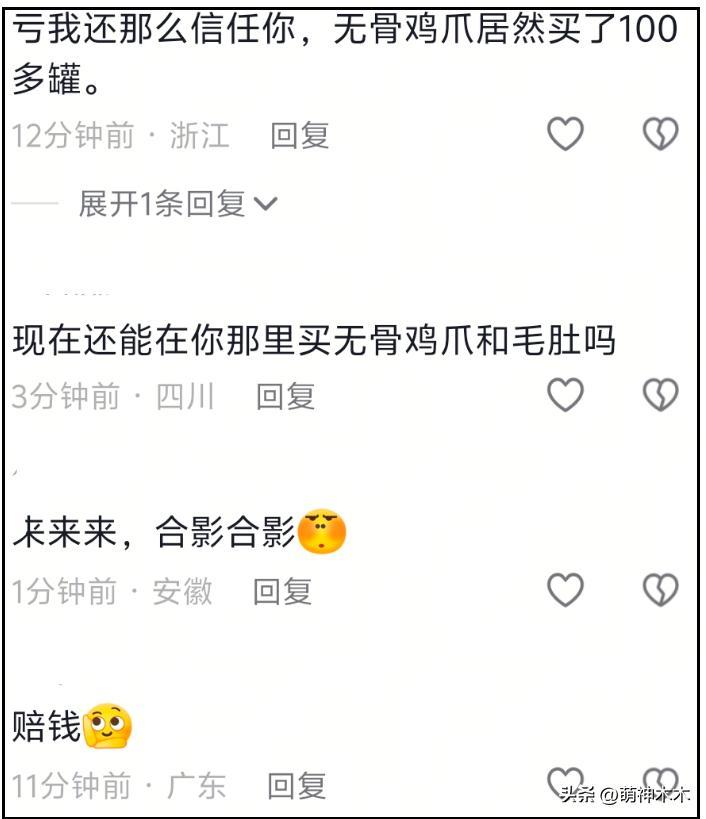Reply to the 赔钱 comment from 广东
The image size is (706, 819).
click(x=297, y=786)
